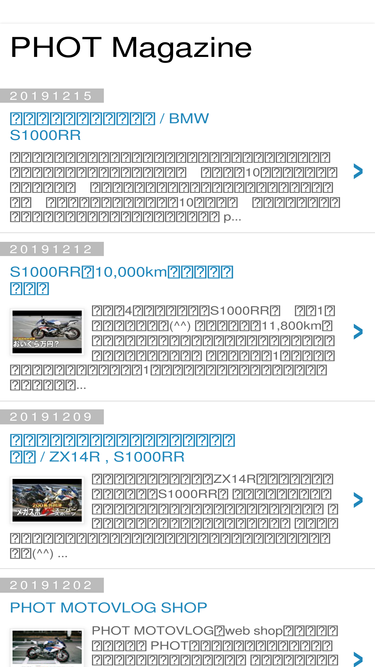Open the thumbnail on the 20191212 post
The height and width of the screenshot is (667, 375).
[x=47, y=332]
